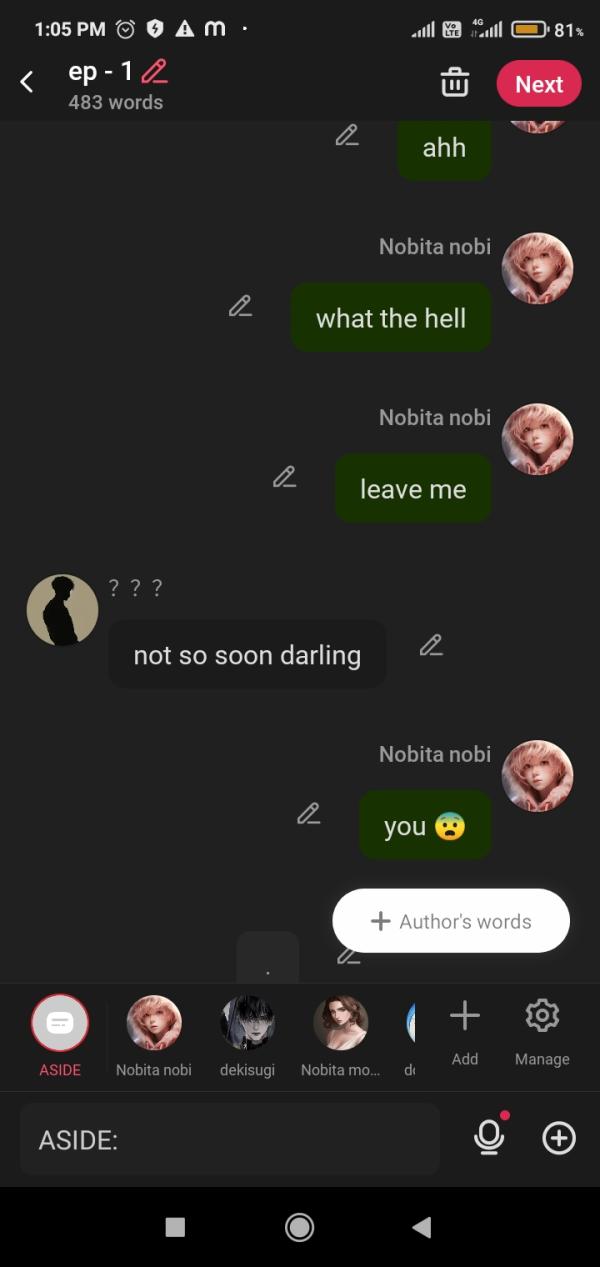Tap the Next button

pos(538,84)
